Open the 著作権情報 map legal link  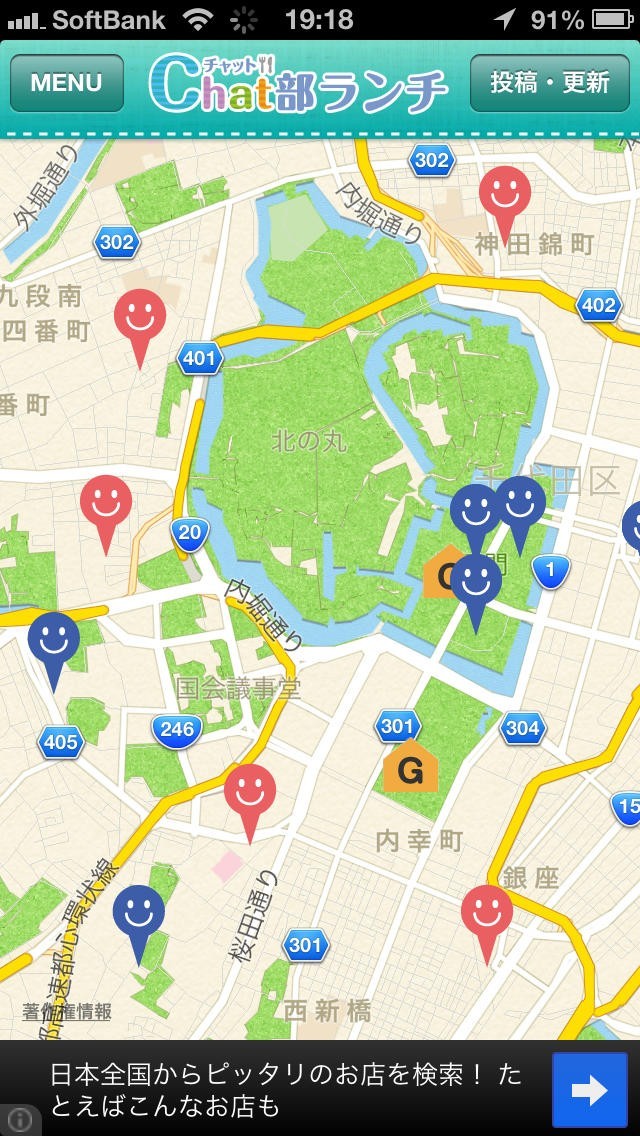[x=67, y=1011]
